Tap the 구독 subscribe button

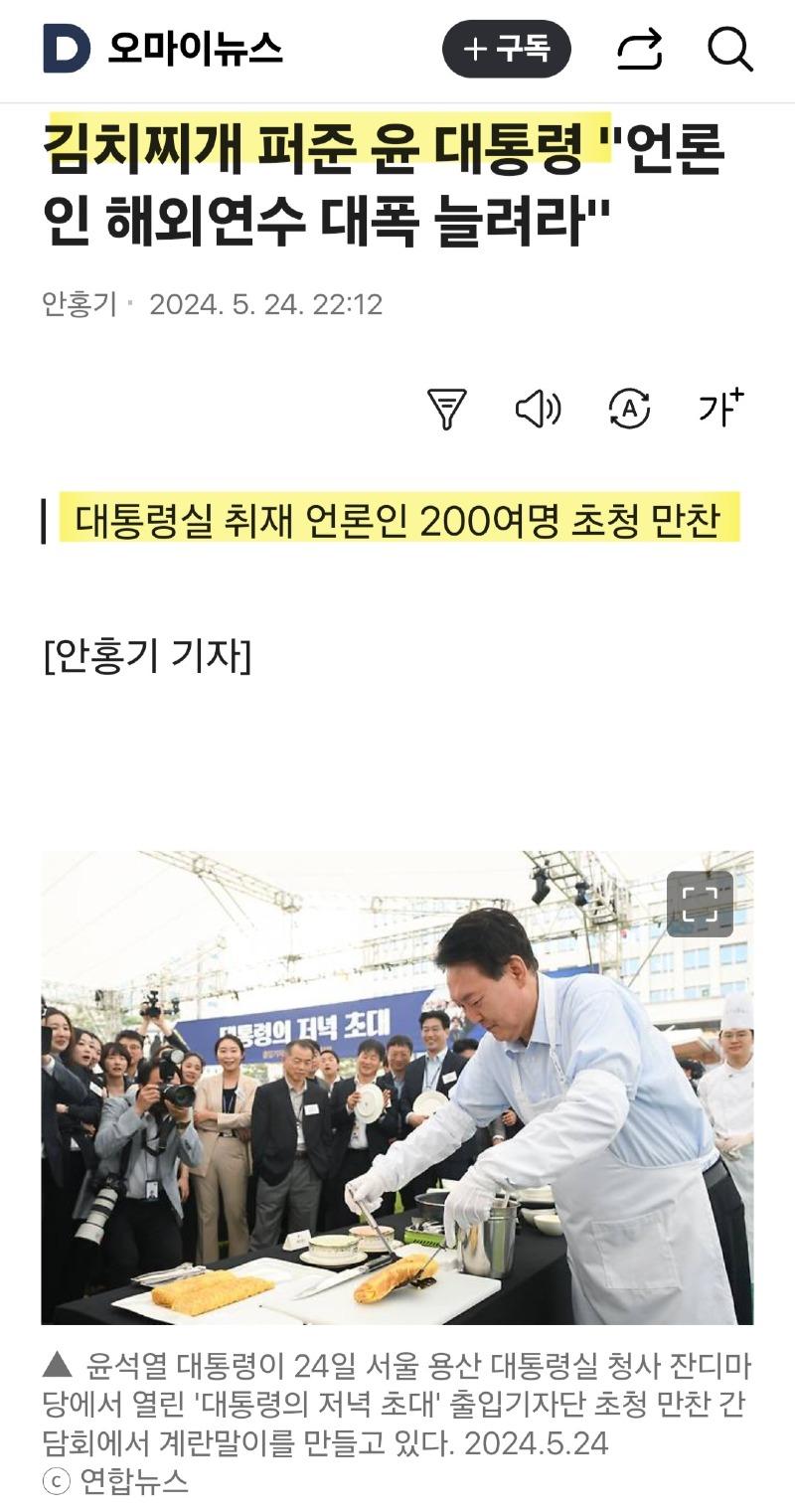point(507,49)
